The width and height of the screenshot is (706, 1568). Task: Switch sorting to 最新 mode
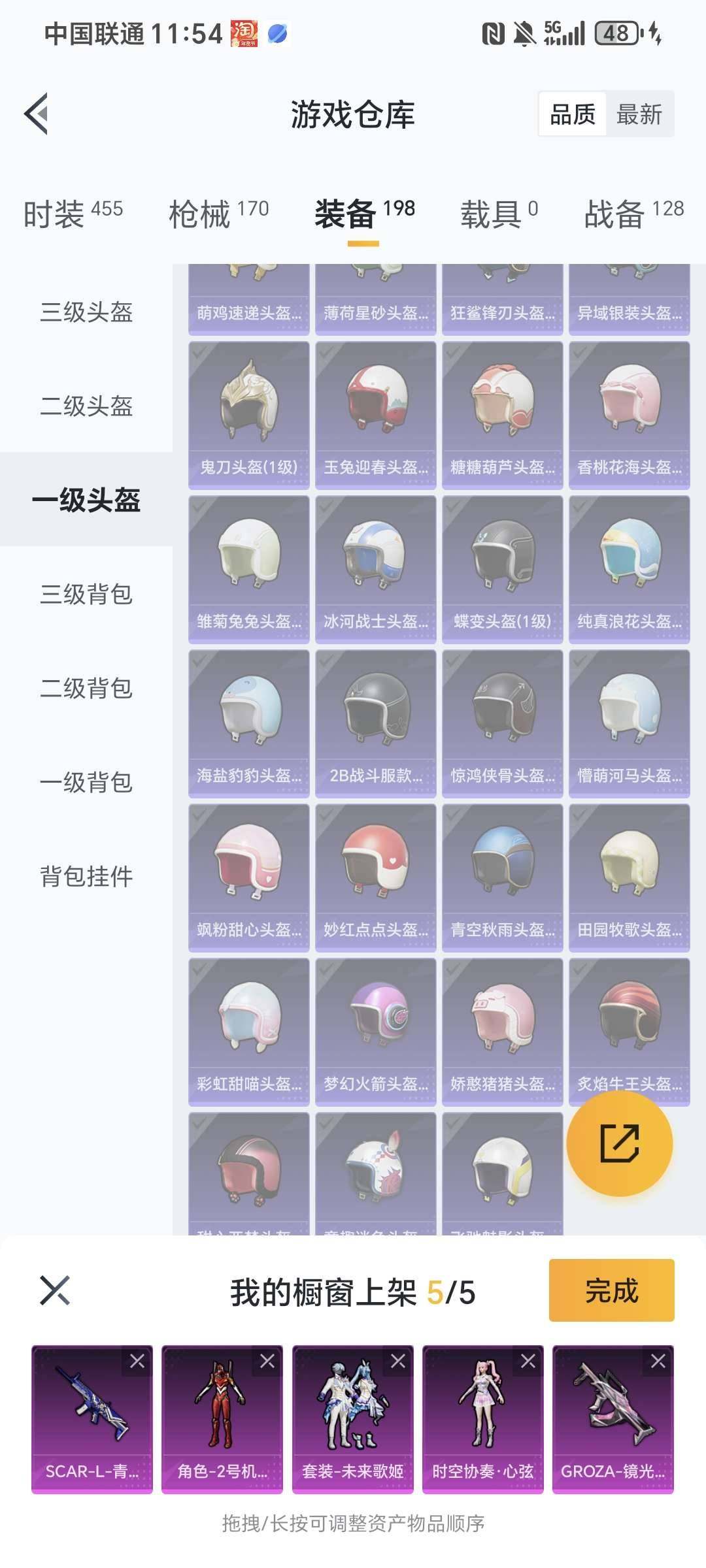pos(639,114)
